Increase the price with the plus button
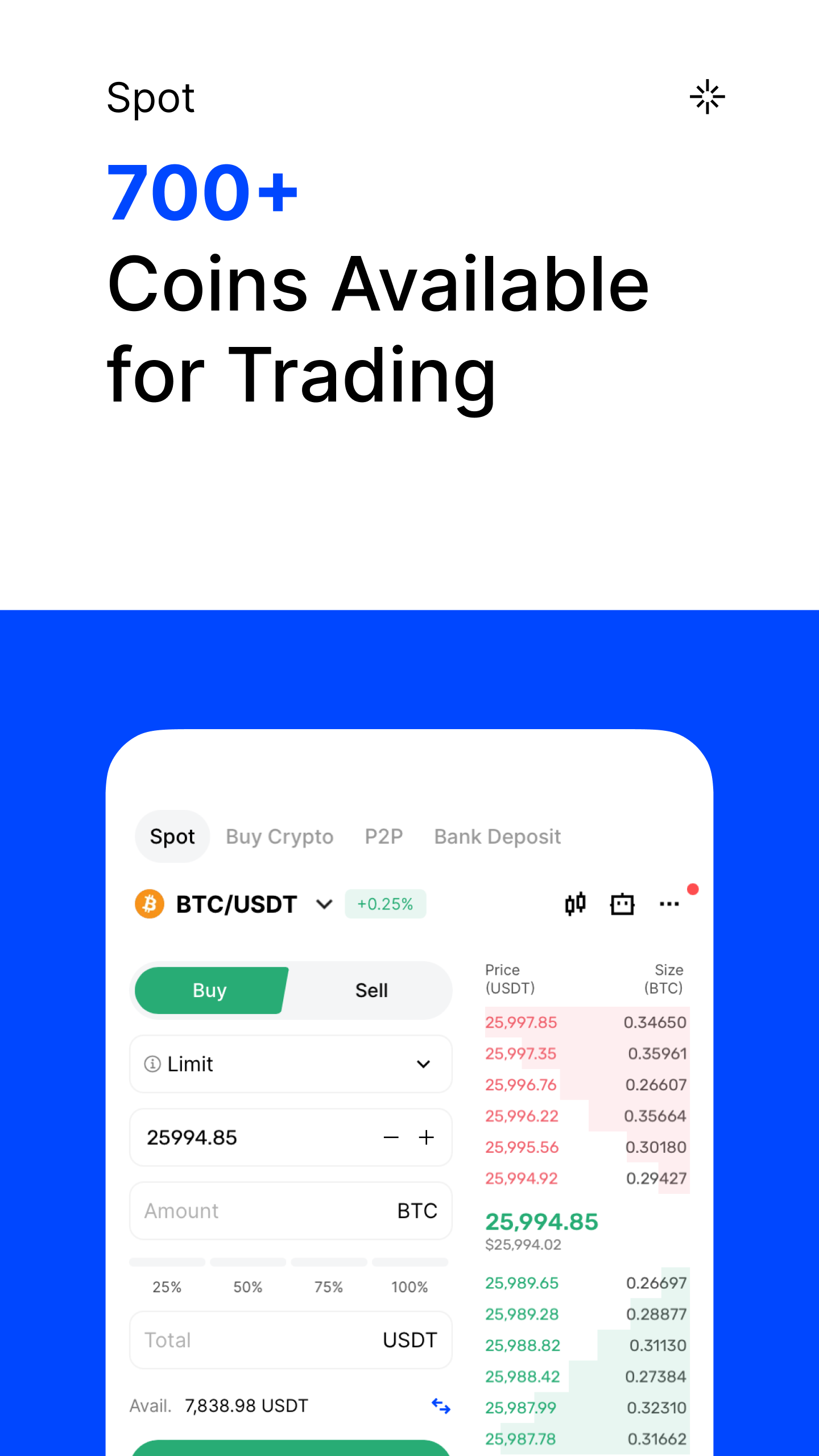This screenshot has height=1456, width=819. pyautogui.click(x=427, y=1137)
